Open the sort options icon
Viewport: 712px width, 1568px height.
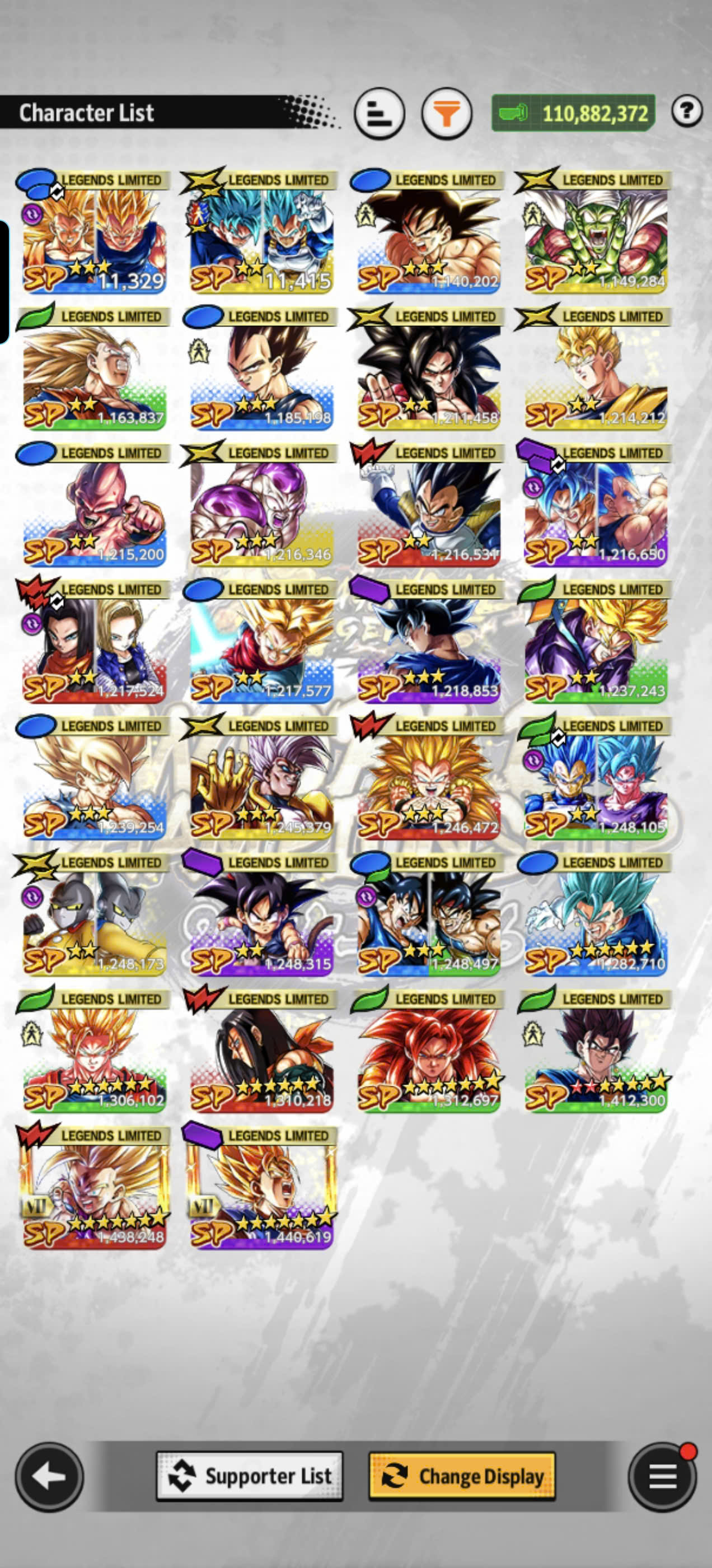click(x=379, y=113)
